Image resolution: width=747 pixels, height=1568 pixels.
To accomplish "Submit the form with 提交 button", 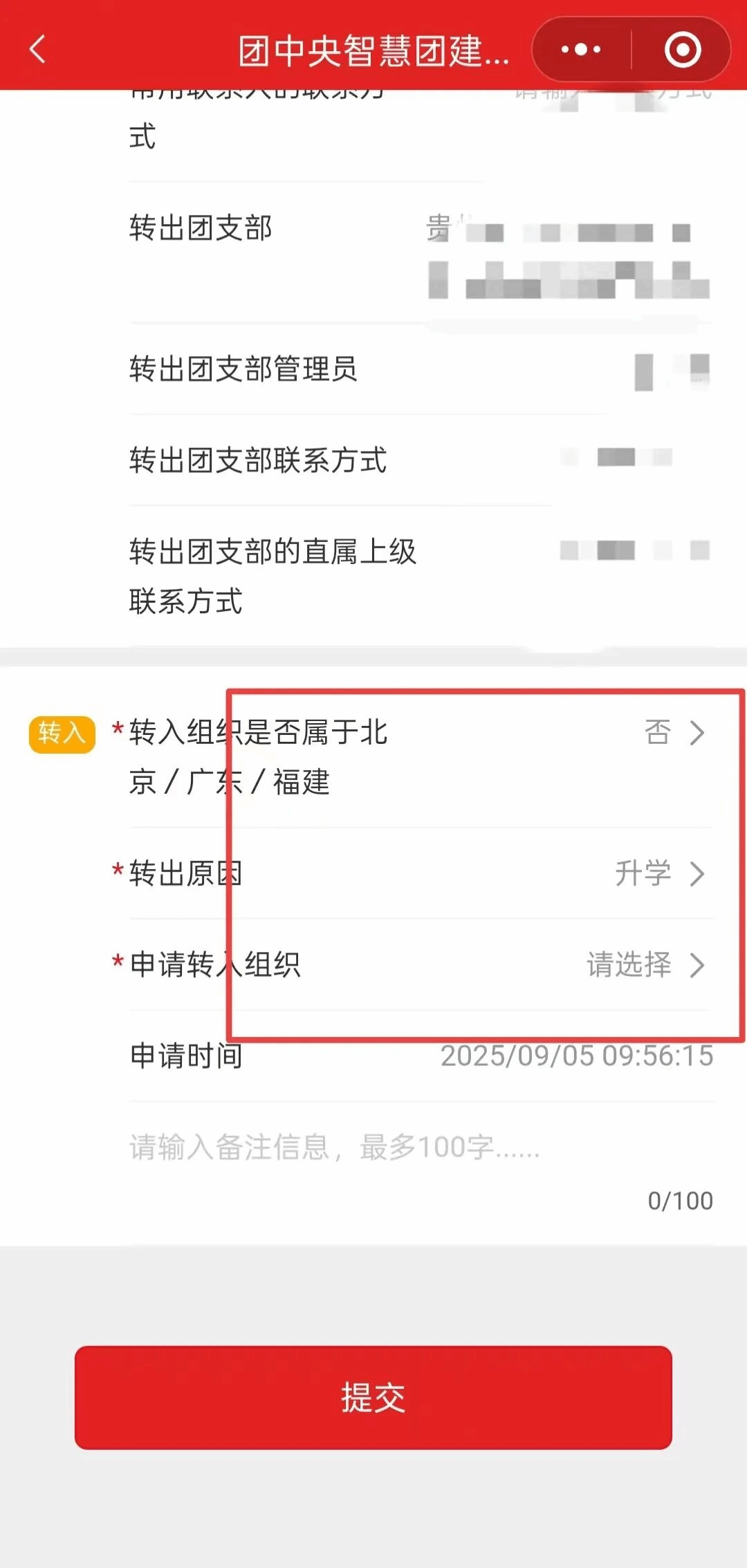I will click(x=373, y=1397).
